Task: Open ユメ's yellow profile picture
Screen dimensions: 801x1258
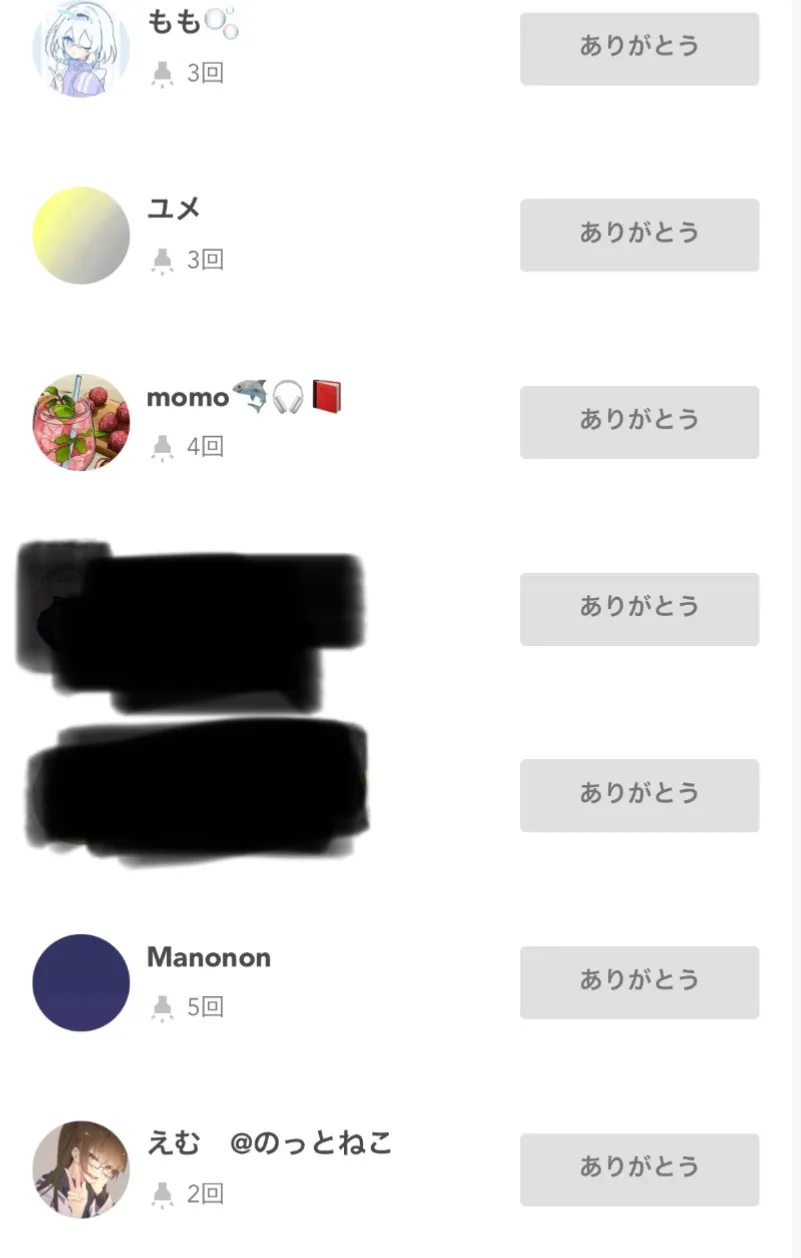Action: (x=81, y=235)
